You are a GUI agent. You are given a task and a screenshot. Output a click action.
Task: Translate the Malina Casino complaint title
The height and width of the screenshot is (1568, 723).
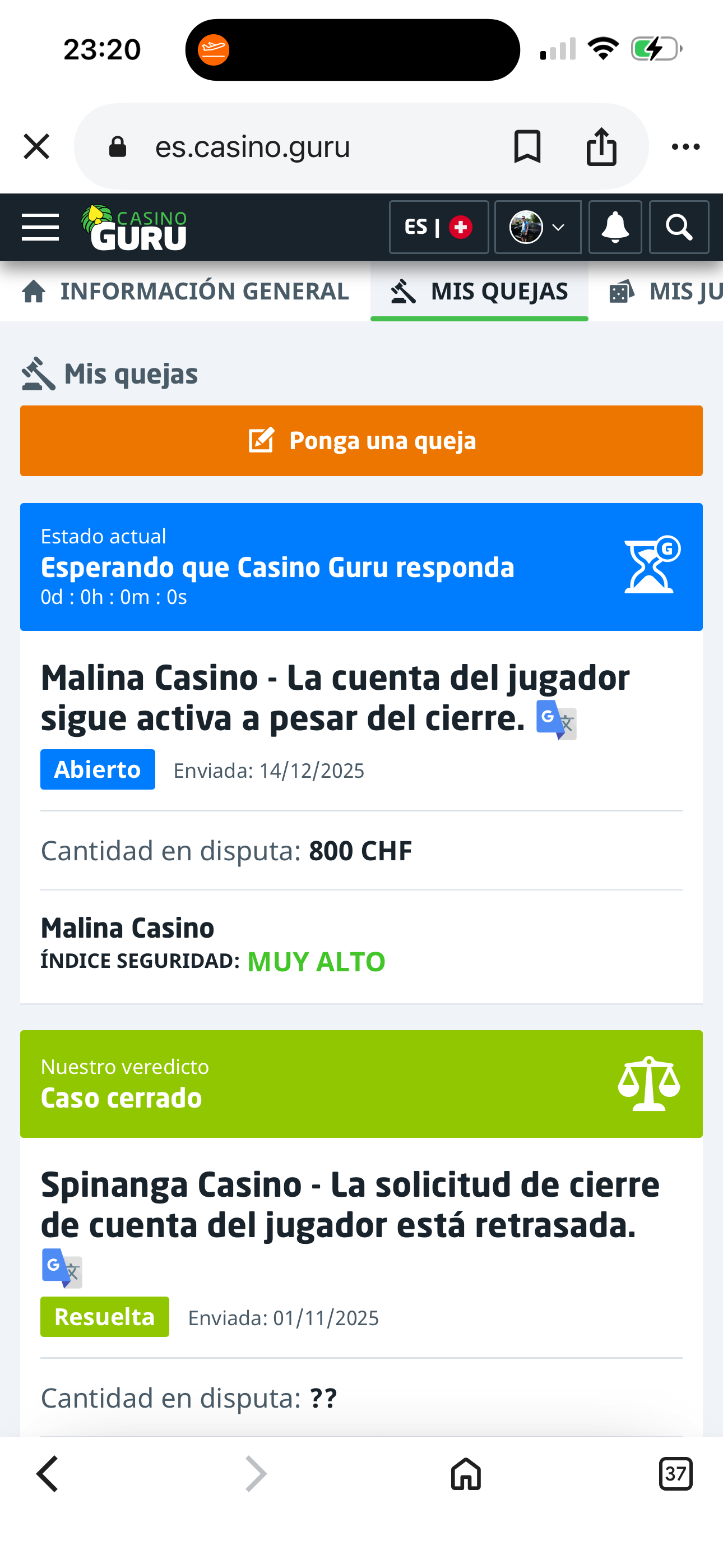pyautogui.click(x=556, y=720)
